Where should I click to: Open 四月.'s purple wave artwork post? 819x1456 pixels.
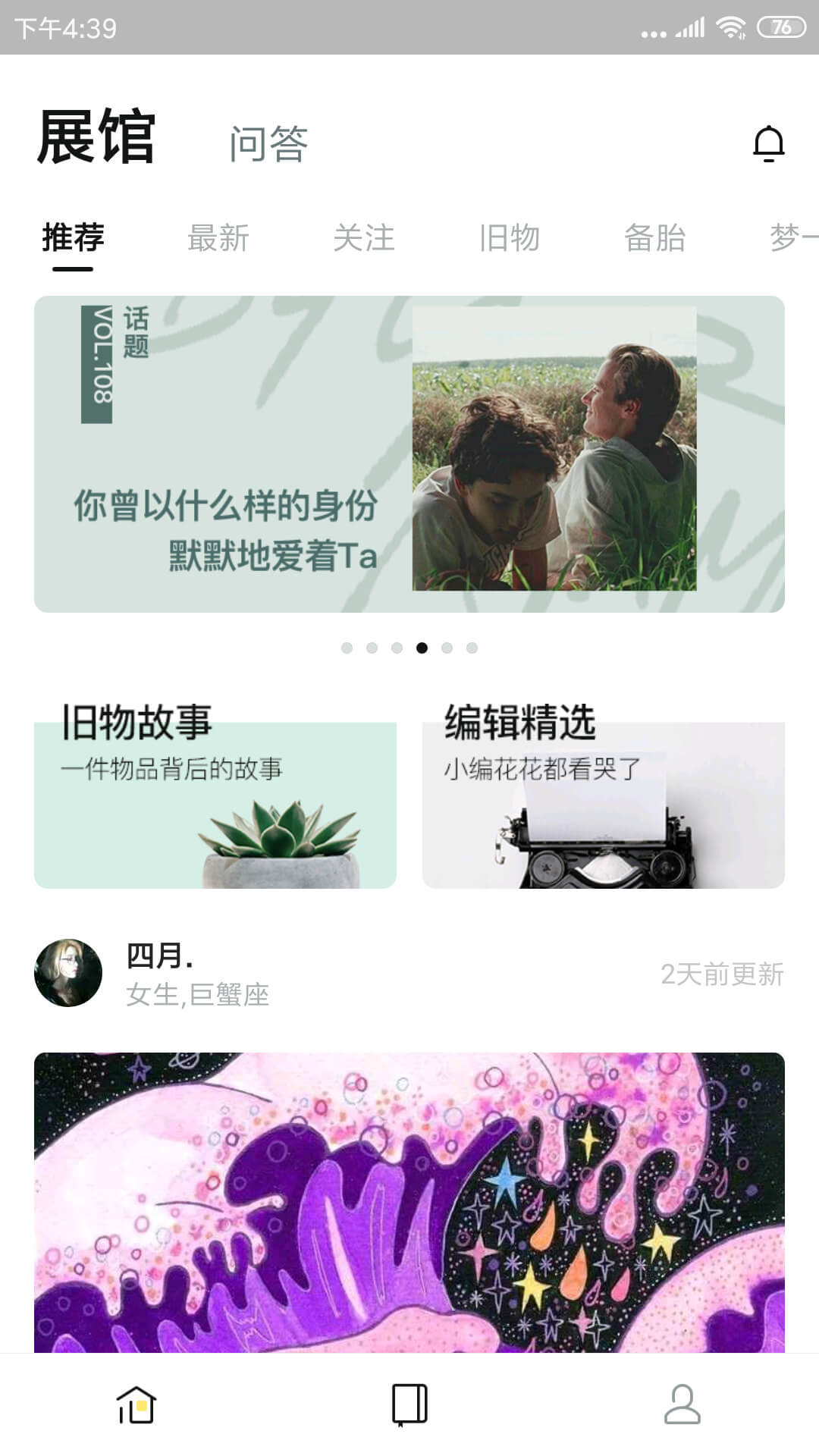409,1202
